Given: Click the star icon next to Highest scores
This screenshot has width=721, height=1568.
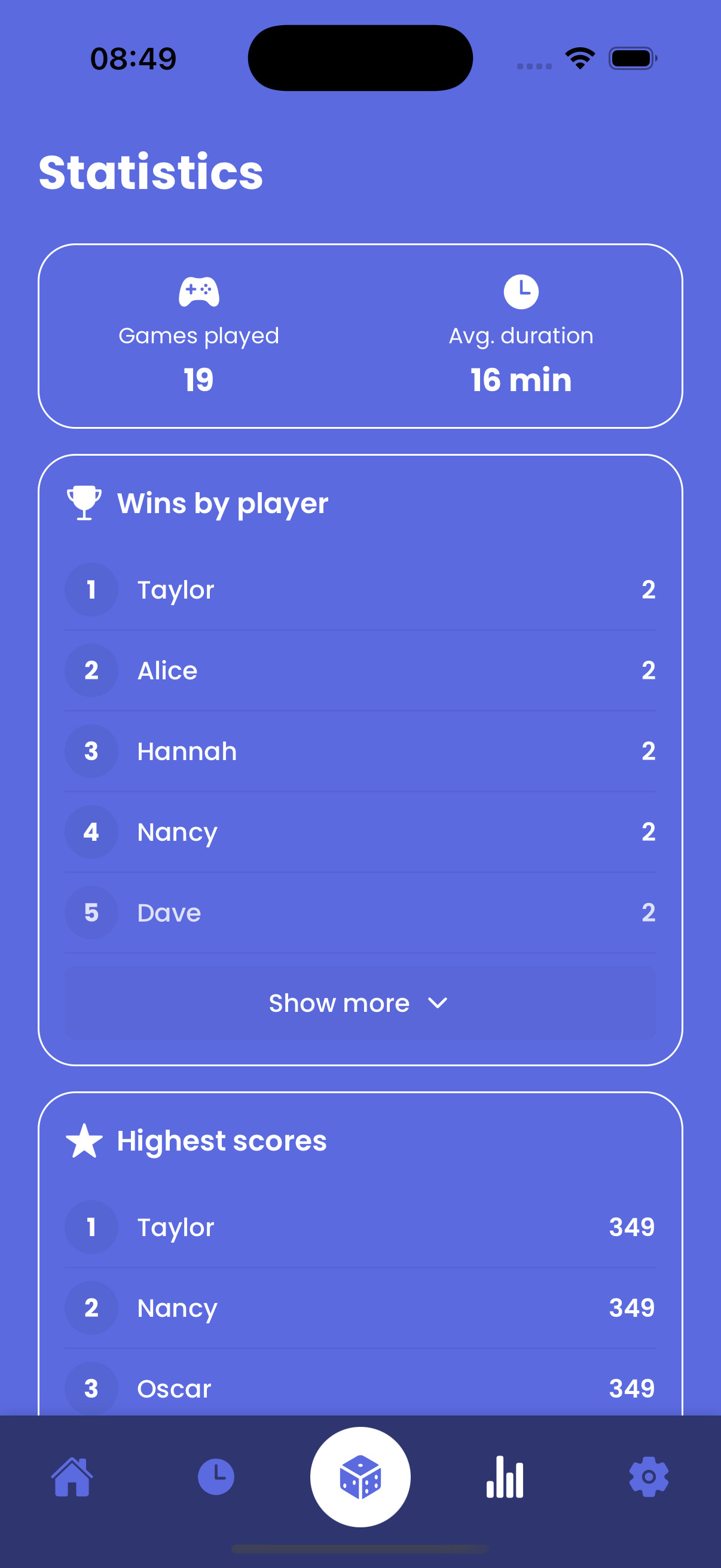Looking at the screenshot, I should [x=84, y=1140].
